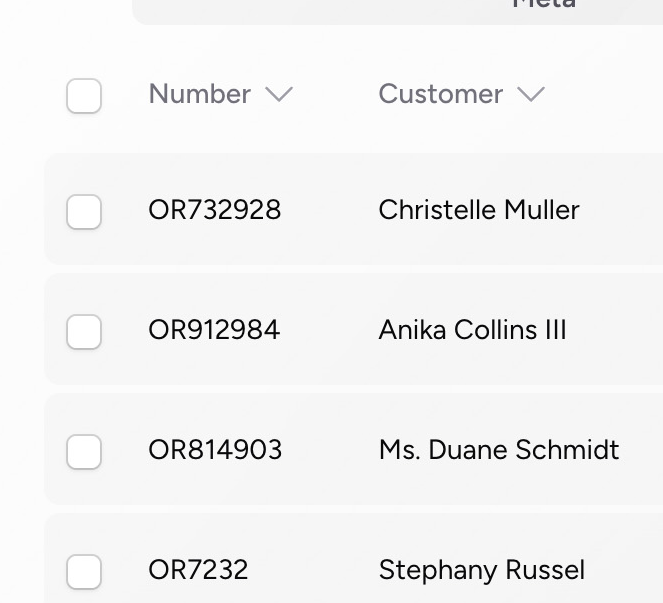The image size is (663, 603).
Task: Open Anika Collins III's order
Action: pos(472,330)
